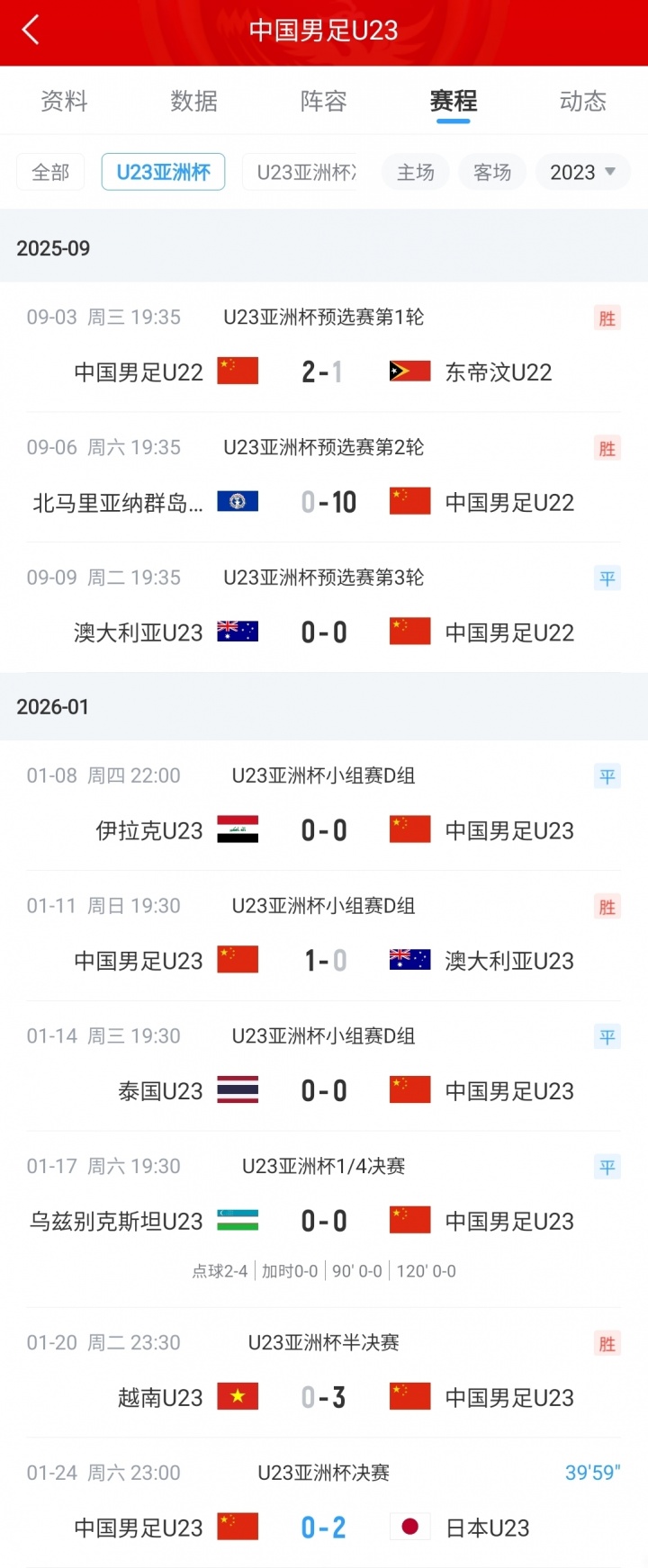The width and height of the screenshot is (648, 1568).
Task: Switch to the 动态 tab
Action: pos(582,101)
